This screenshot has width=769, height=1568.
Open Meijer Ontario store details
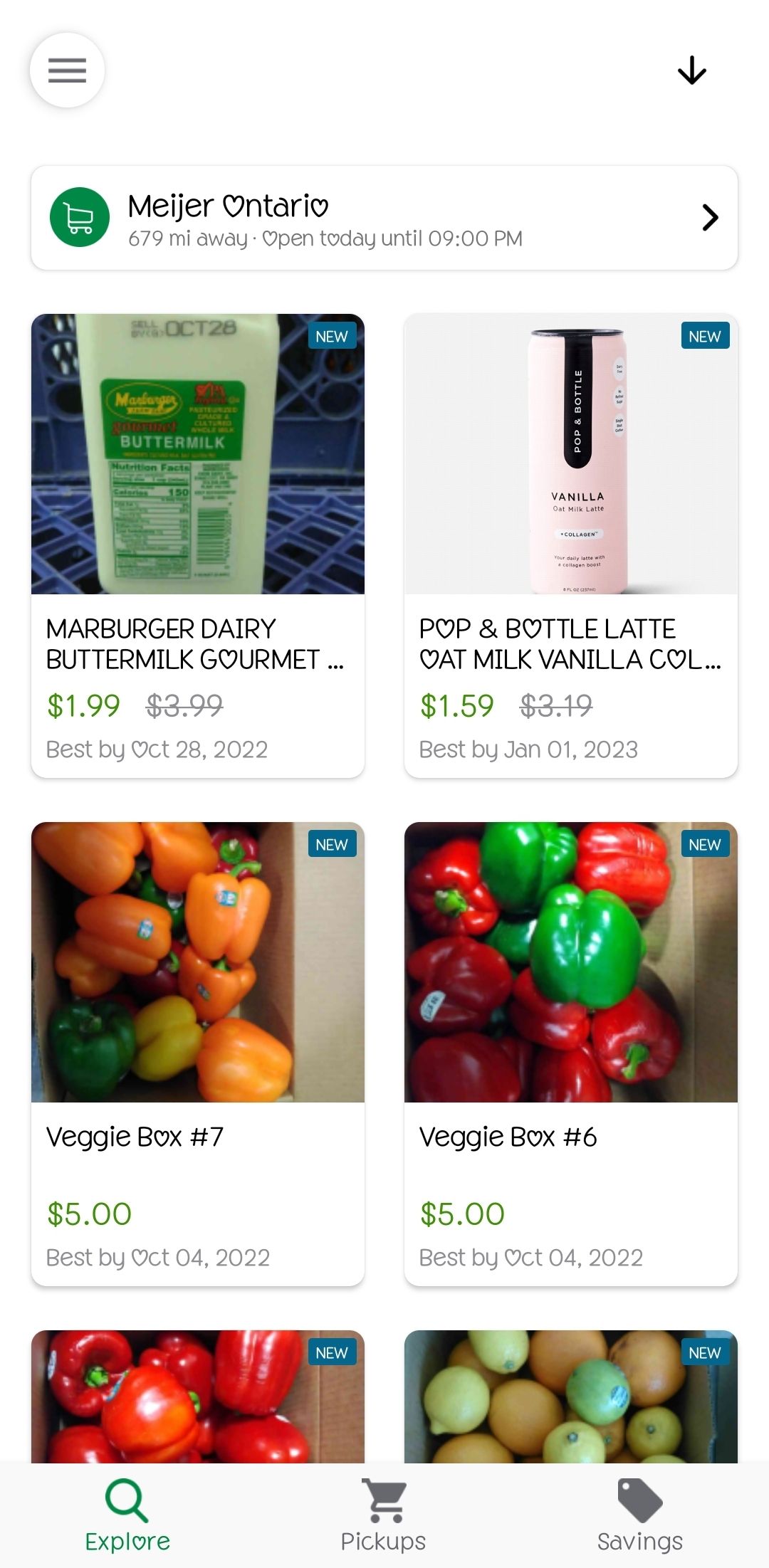(x=384, y=218)
